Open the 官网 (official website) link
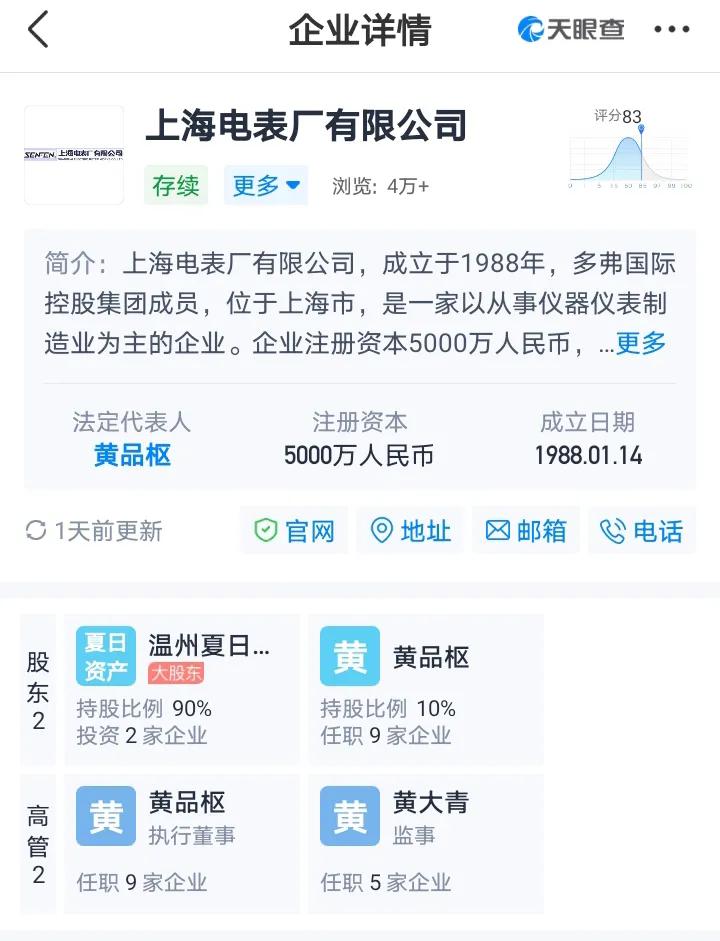This screenshot has width=720, height=941. click(293, 530)
